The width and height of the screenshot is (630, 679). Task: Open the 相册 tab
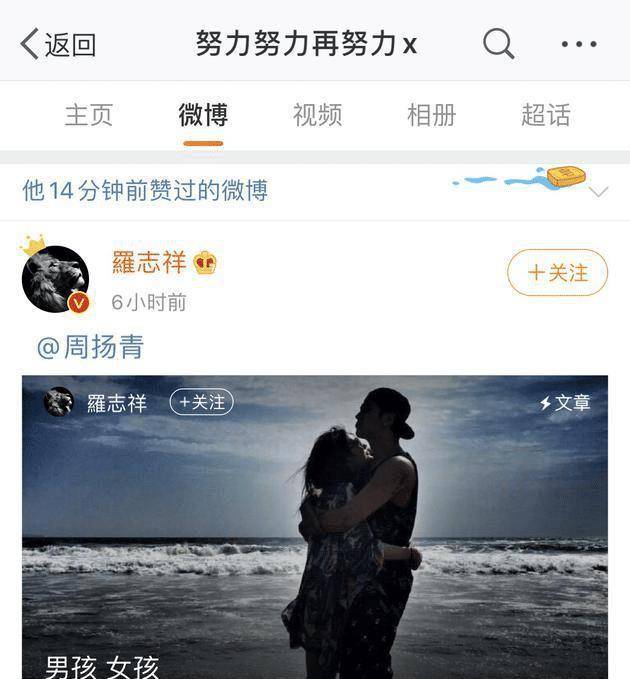(x=431, y=115)
